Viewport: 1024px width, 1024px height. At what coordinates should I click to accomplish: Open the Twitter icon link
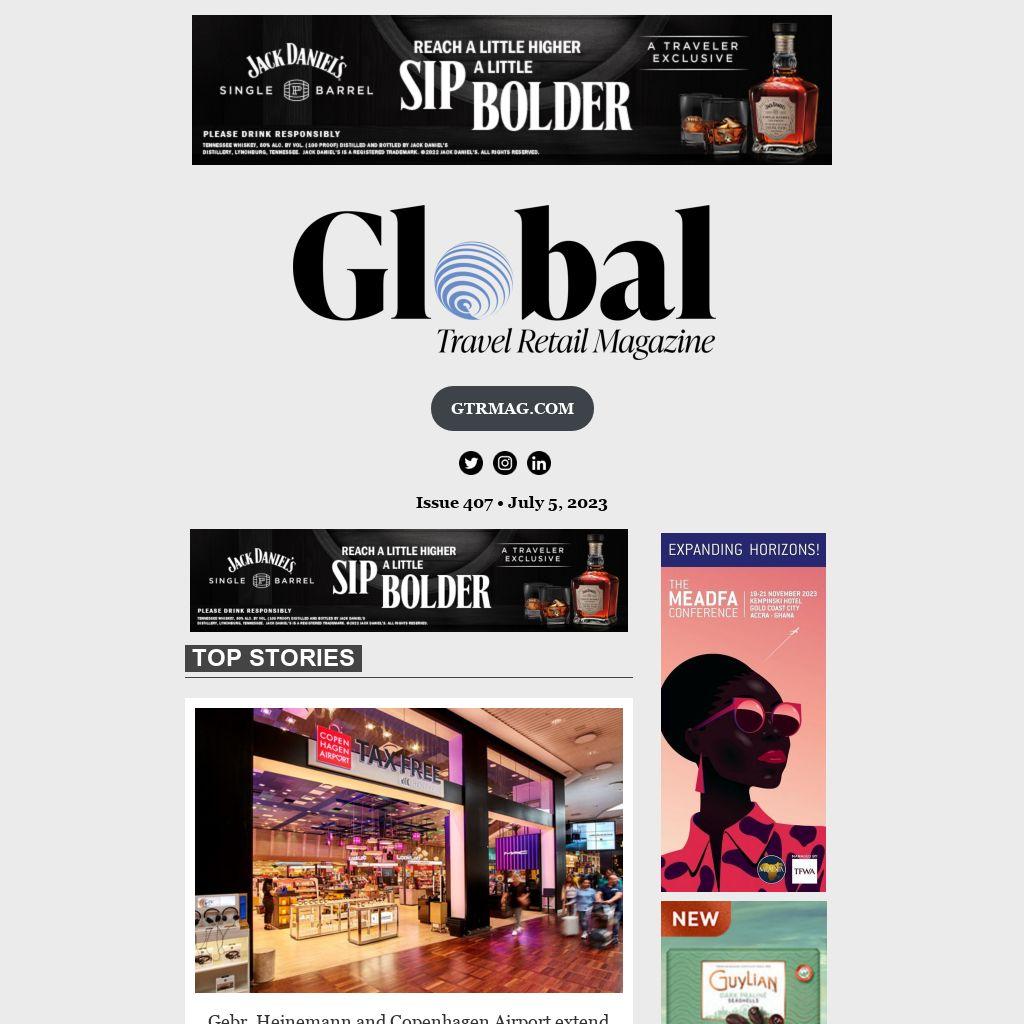pos(471,463)
